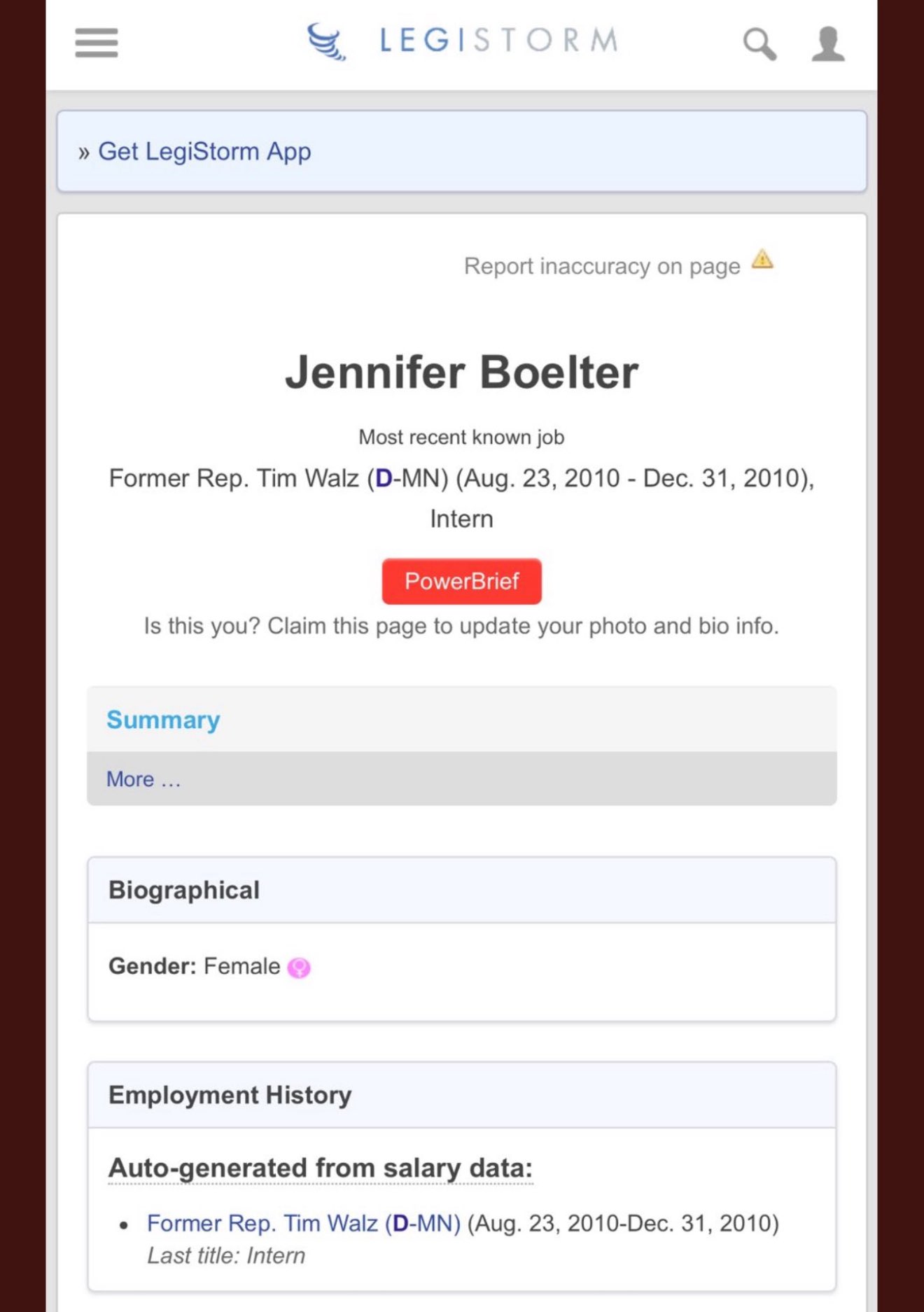This screenshot has width=924, height=1312.
Task: Open the red PowerBrief button
Action: pyautogui.click(x=461, y=581)
